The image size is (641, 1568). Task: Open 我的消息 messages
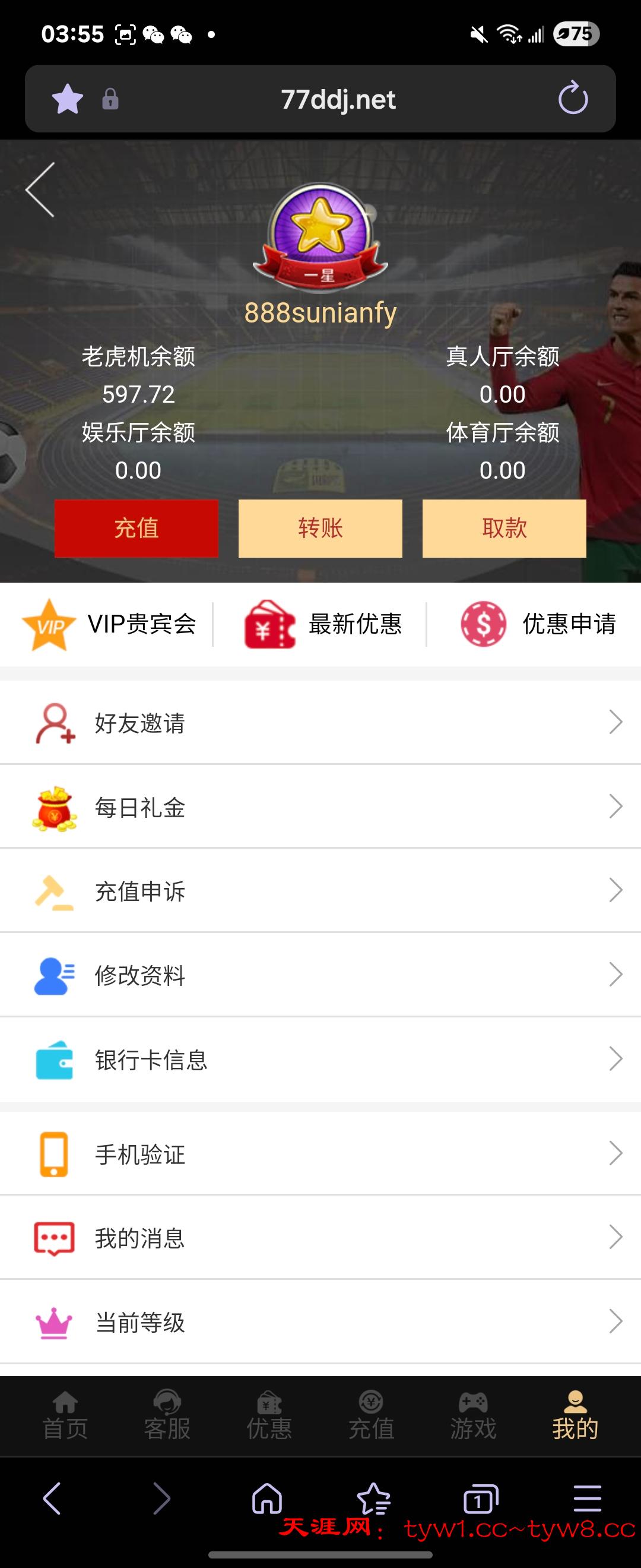click(320, 1238)
